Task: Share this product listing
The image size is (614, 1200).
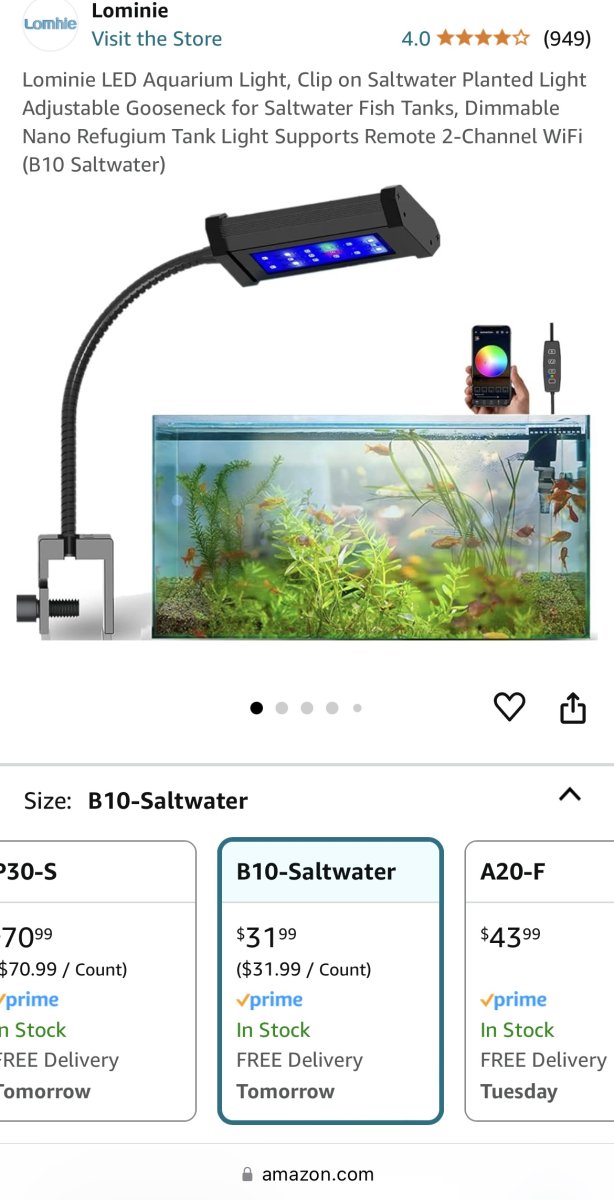Action: [572, 707]
